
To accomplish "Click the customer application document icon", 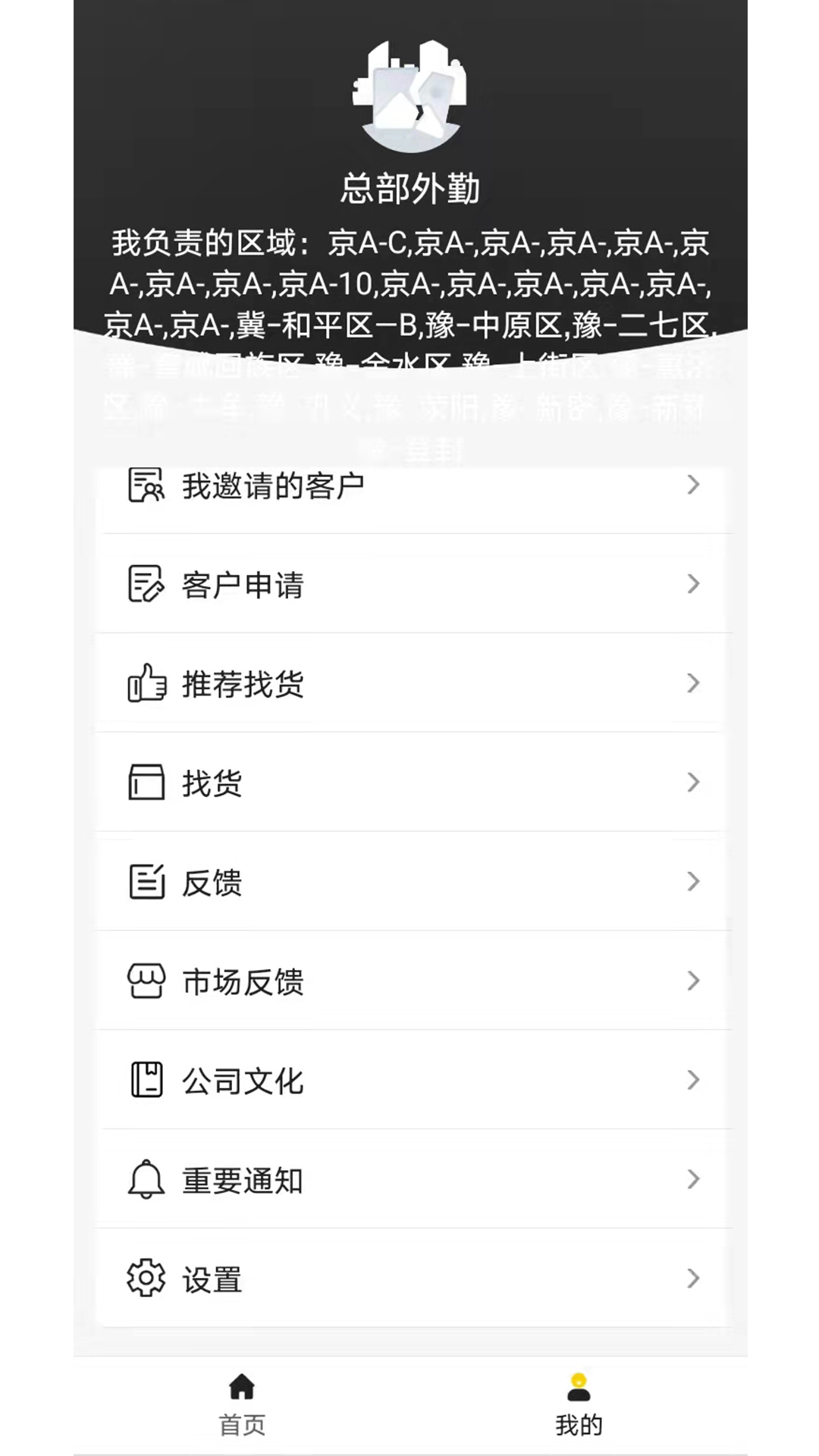I will (146, 584).
